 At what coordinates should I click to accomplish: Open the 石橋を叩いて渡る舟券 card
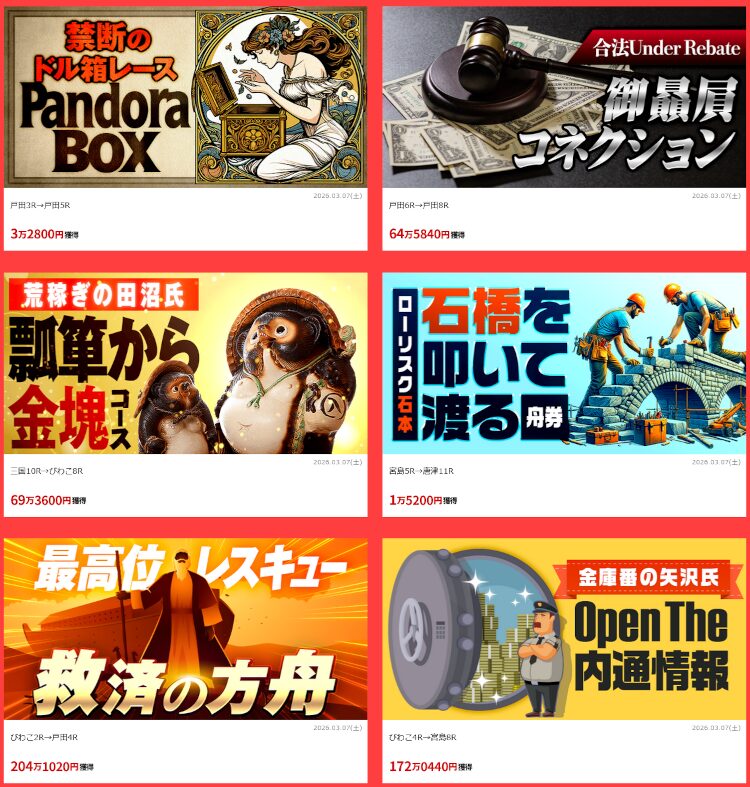[564, 363]
